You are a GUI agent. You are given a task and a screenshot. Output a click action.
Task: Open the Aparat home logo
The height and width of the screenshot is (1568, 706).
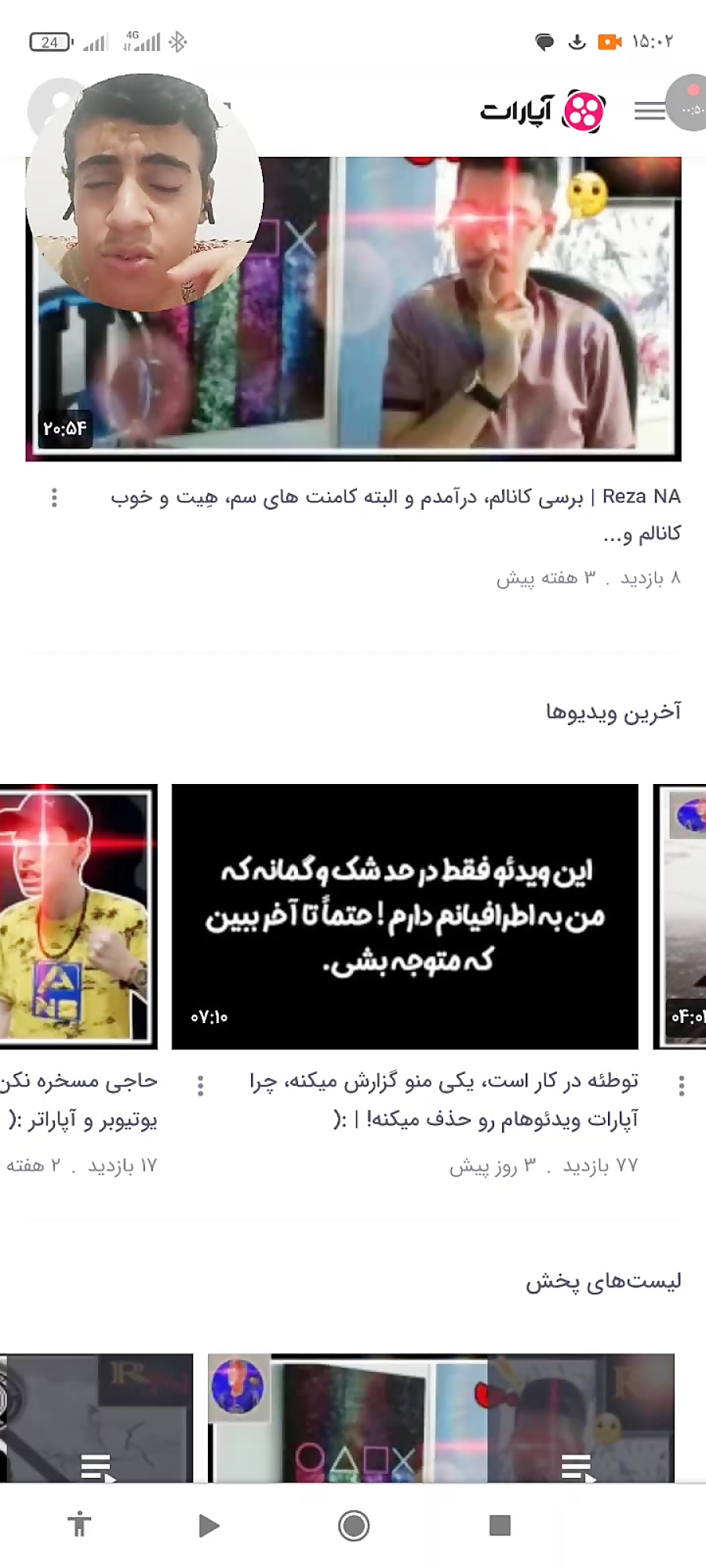point(543,111)
